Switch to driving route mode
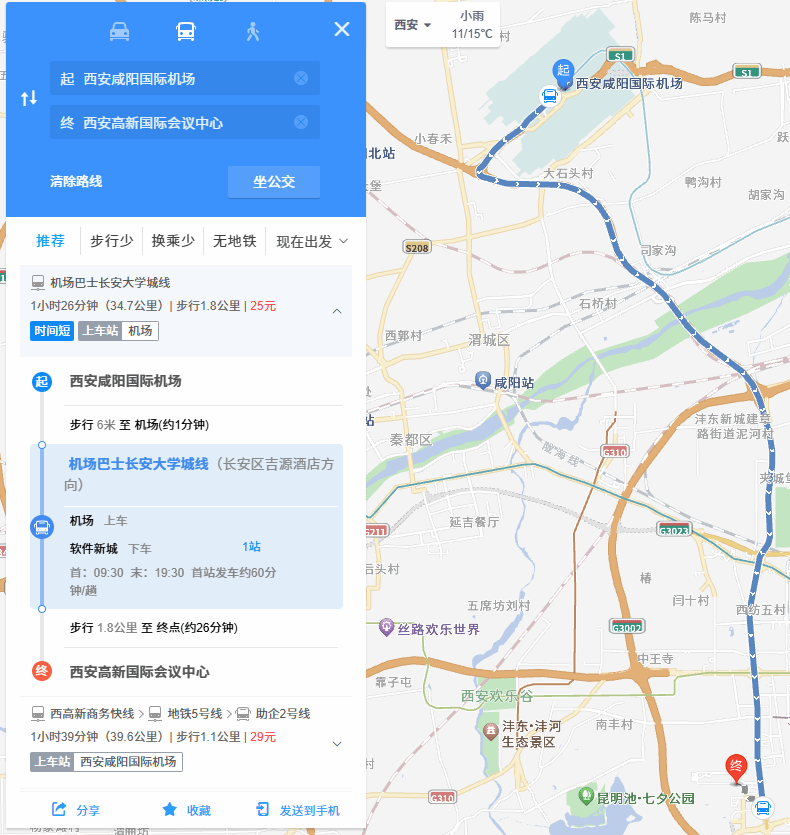The width and height of the screenshot is (790, 835). (x=120, y=31)
